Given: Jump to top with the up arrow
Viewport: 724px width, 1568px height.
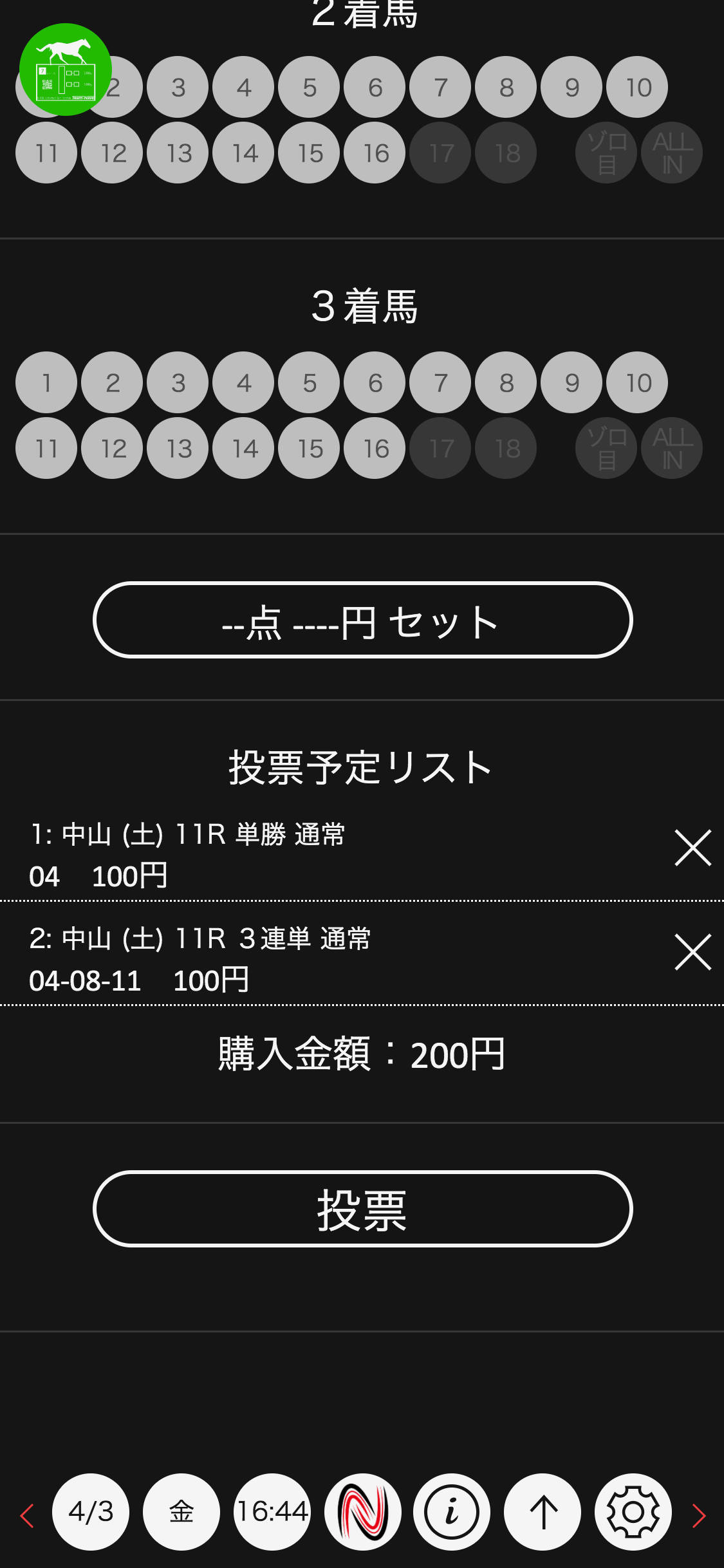Looking at the screenshot, I should pos(543,1511).
